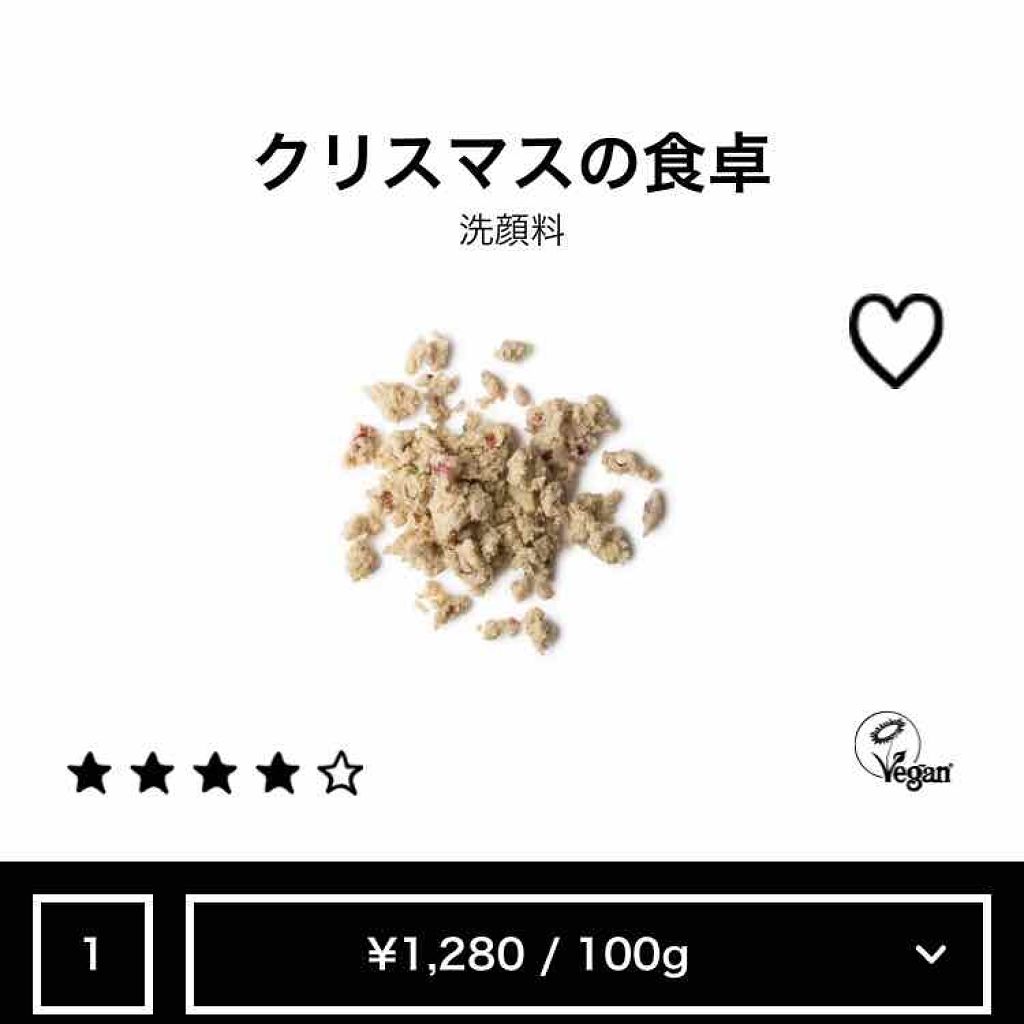The width and height of the screenshot is (1024, 1024).
Task: Add クリスマスの食卓 to favorites with heart
Action: coord(895,339)
